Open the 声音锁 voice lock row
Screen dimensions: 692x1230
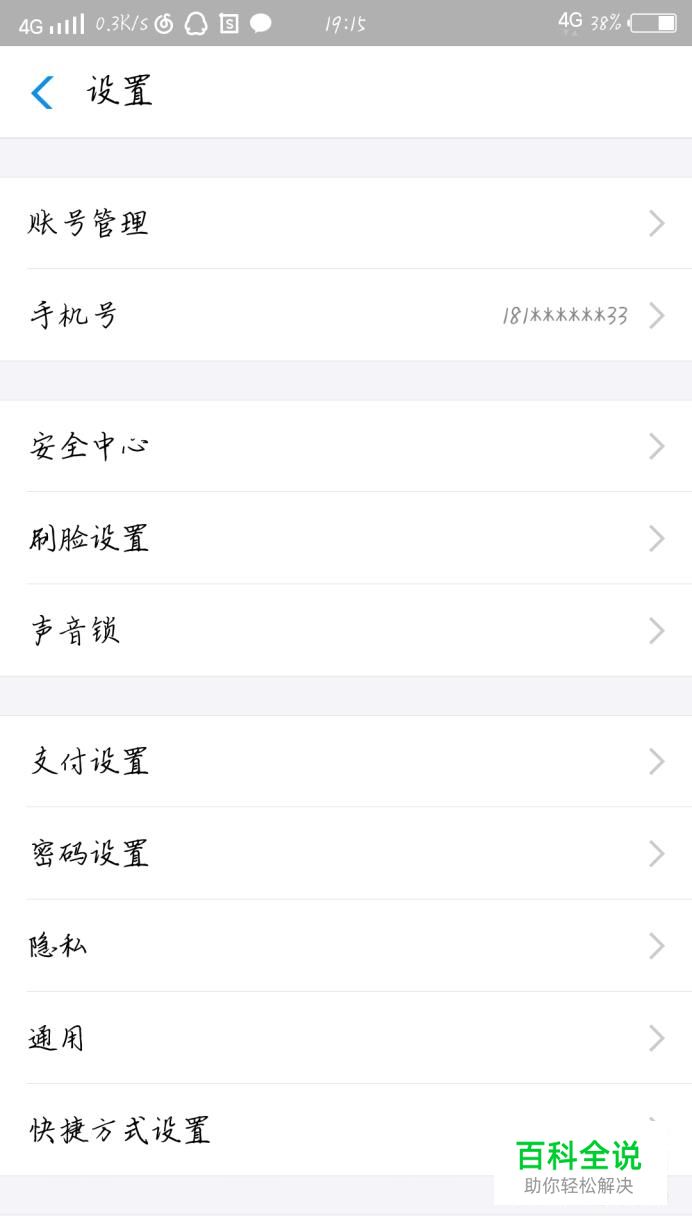click(x=346, y=630)
